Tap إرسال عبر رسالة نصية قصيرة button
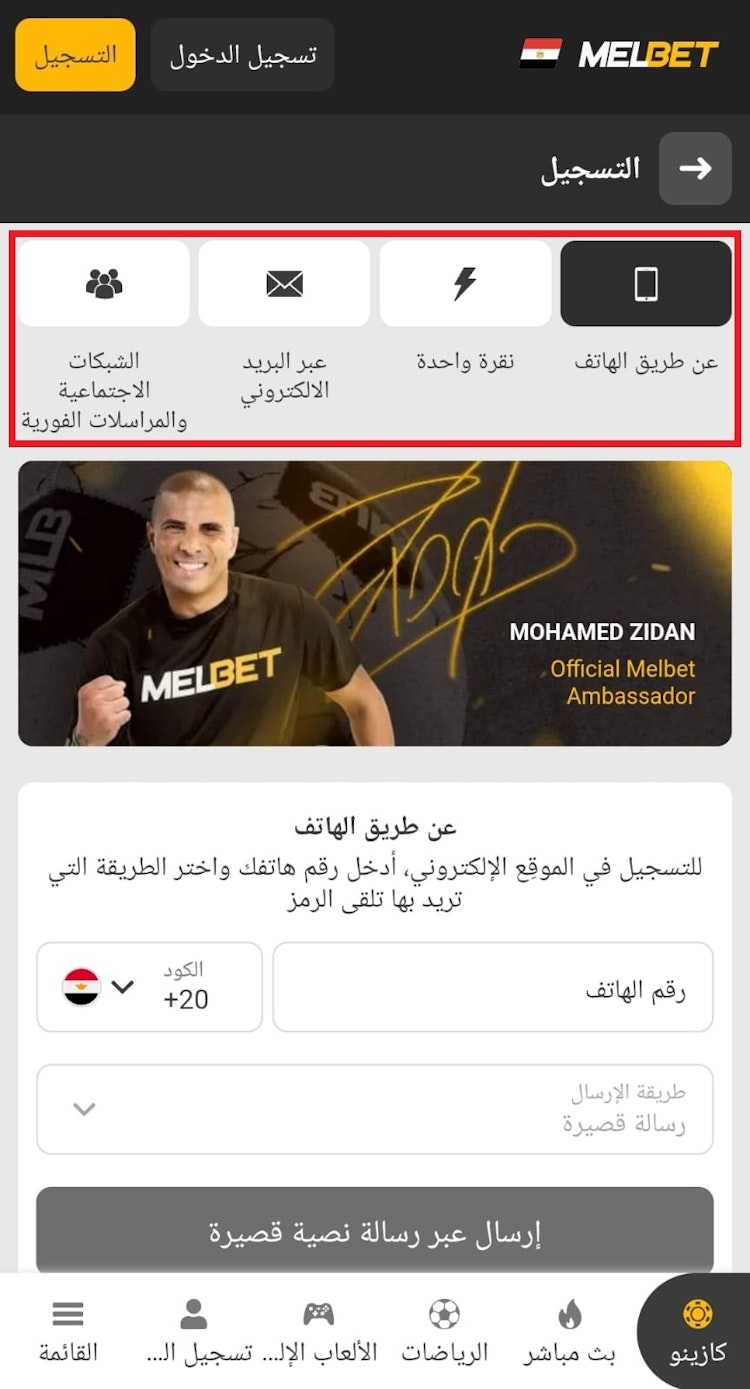The height and width of the screenshot is (1389, 750). click(x=375, y=1232)
